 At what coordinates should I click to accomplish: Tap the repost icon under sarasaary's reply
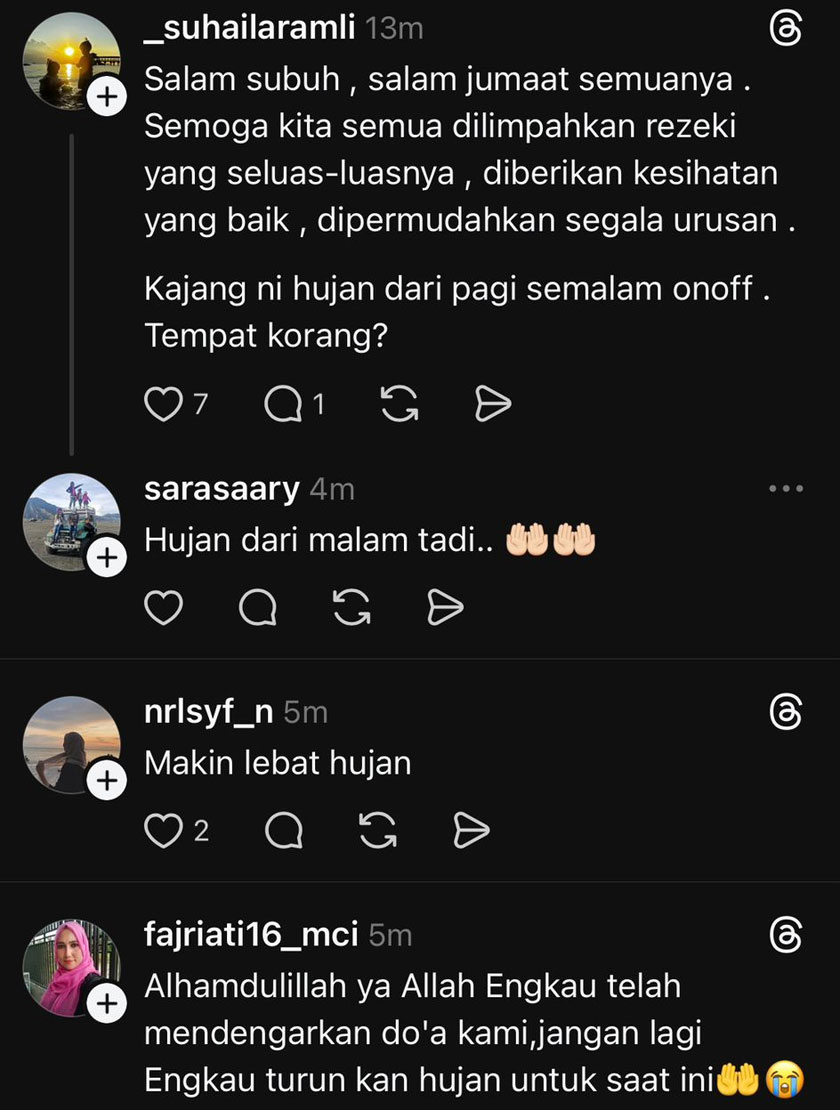click(x=351, y=606)
